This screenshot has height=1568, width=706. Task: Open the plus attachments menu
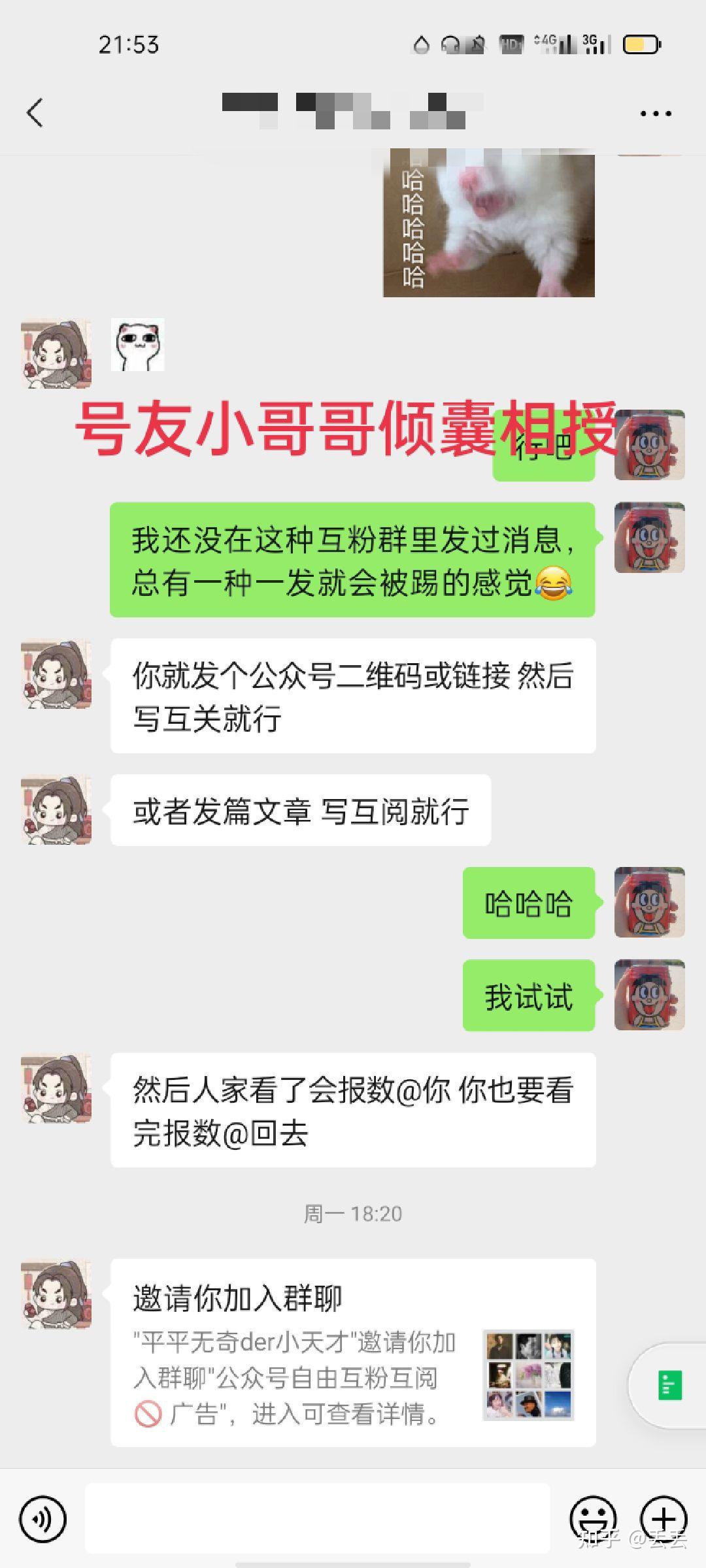click(664, 1519)
